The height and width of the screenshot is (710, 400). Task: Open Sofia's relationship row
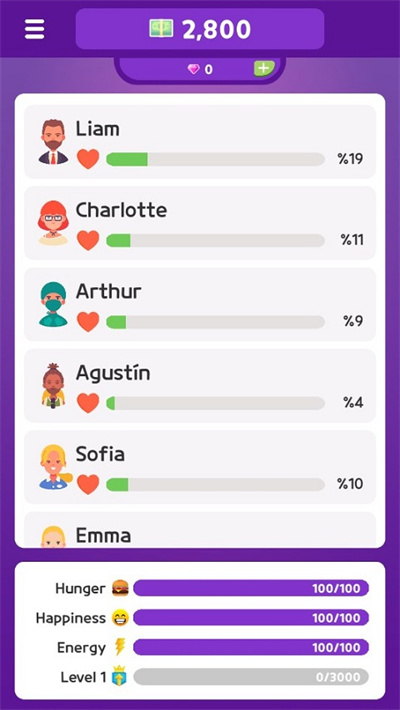tap(200, 467)
